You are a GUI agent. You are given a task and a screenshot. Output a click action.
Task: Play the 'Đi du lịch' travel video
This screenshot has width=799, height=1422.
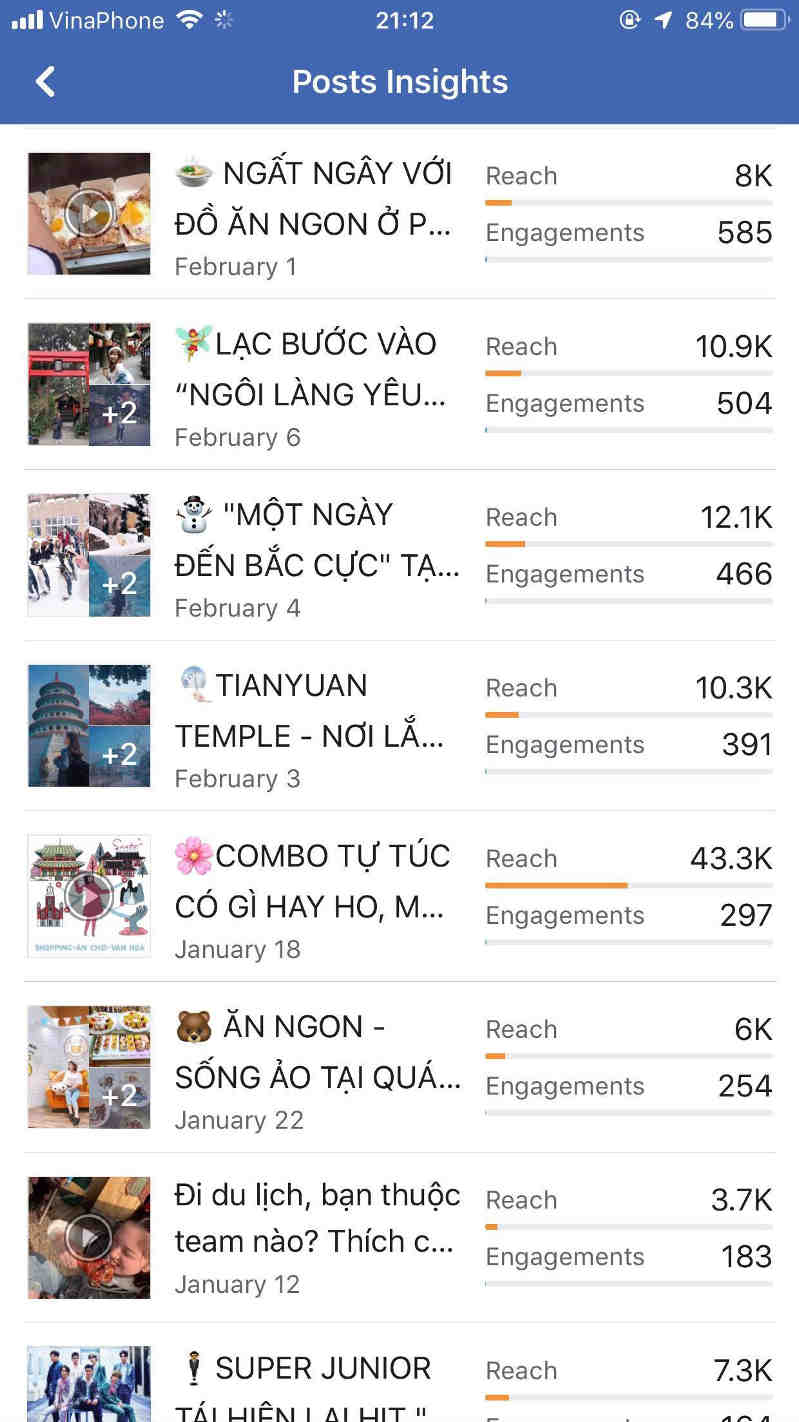pos(88,1237)
